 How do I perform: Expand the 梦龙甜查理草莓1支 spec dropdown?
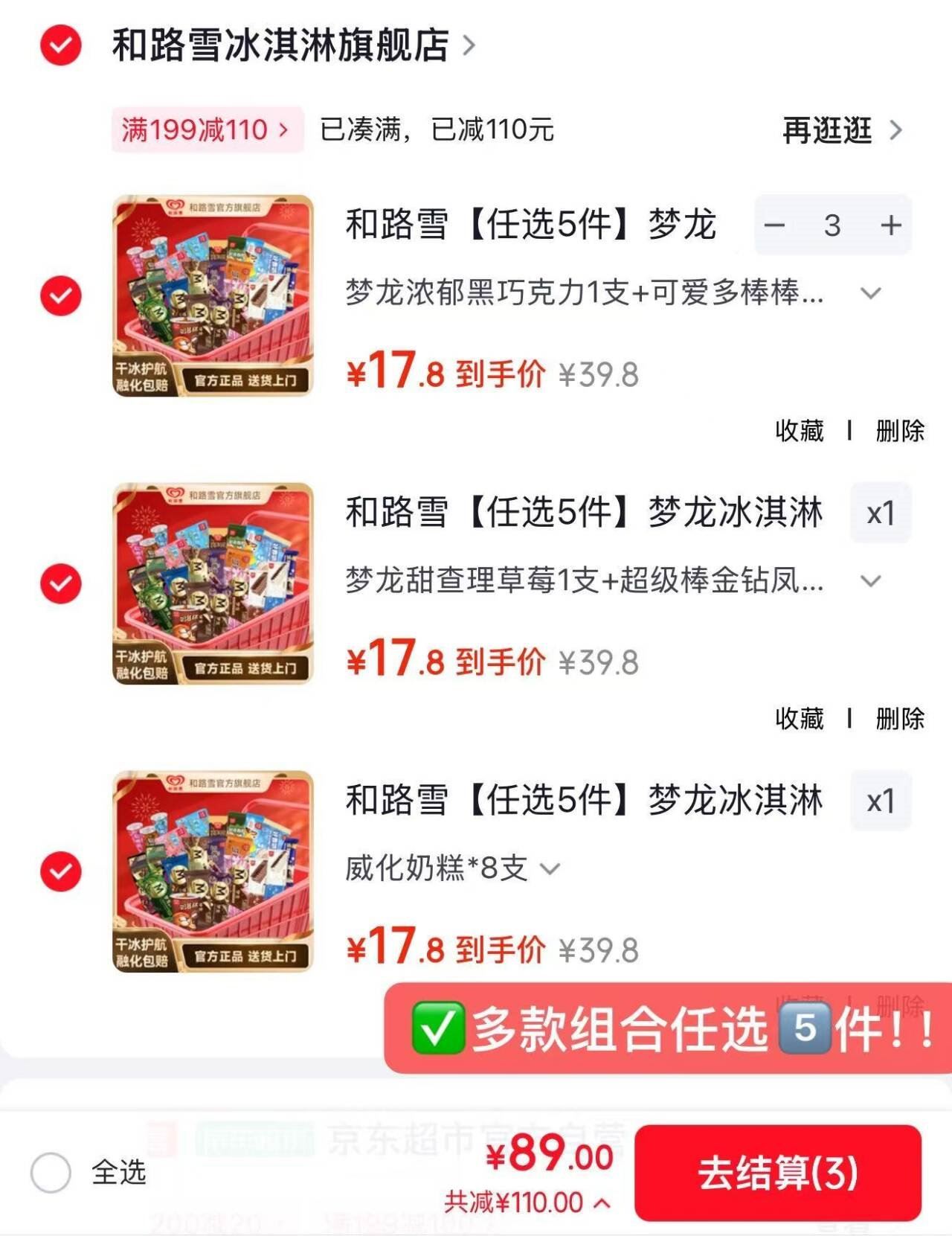click(870, 581)
